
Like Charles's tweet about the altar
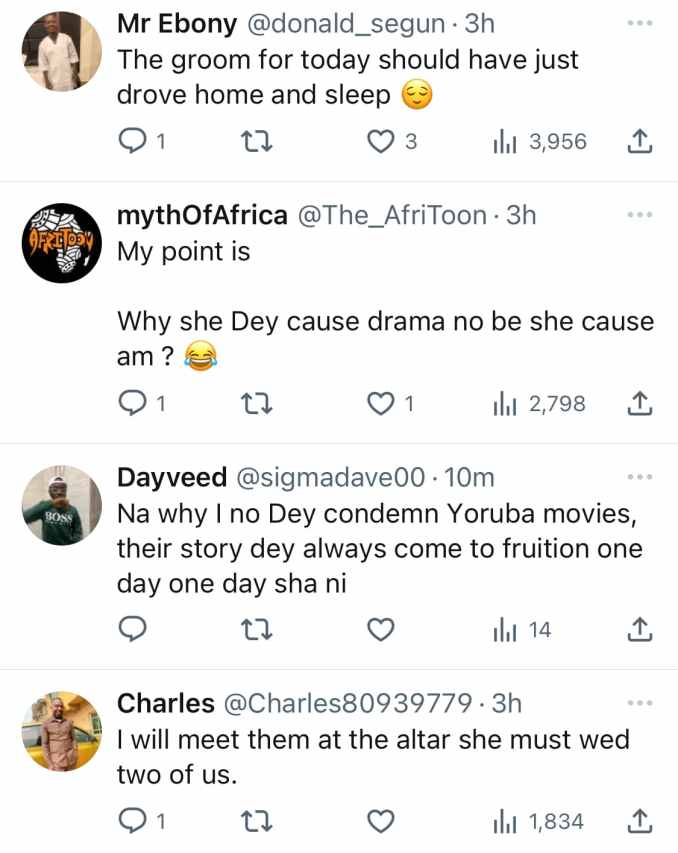click(x=380, y=822)
